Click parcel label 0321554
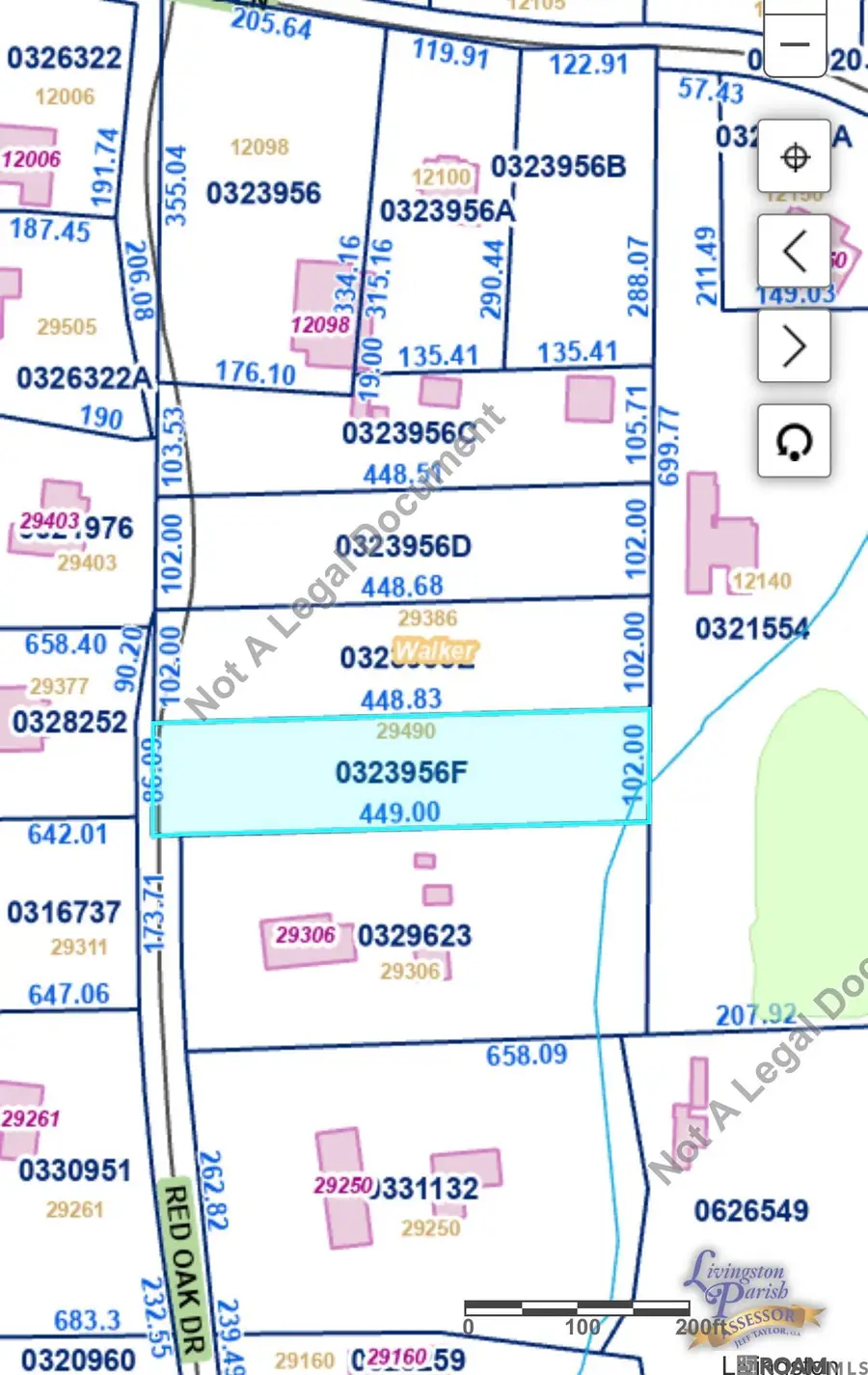 [x=753, y=628]
